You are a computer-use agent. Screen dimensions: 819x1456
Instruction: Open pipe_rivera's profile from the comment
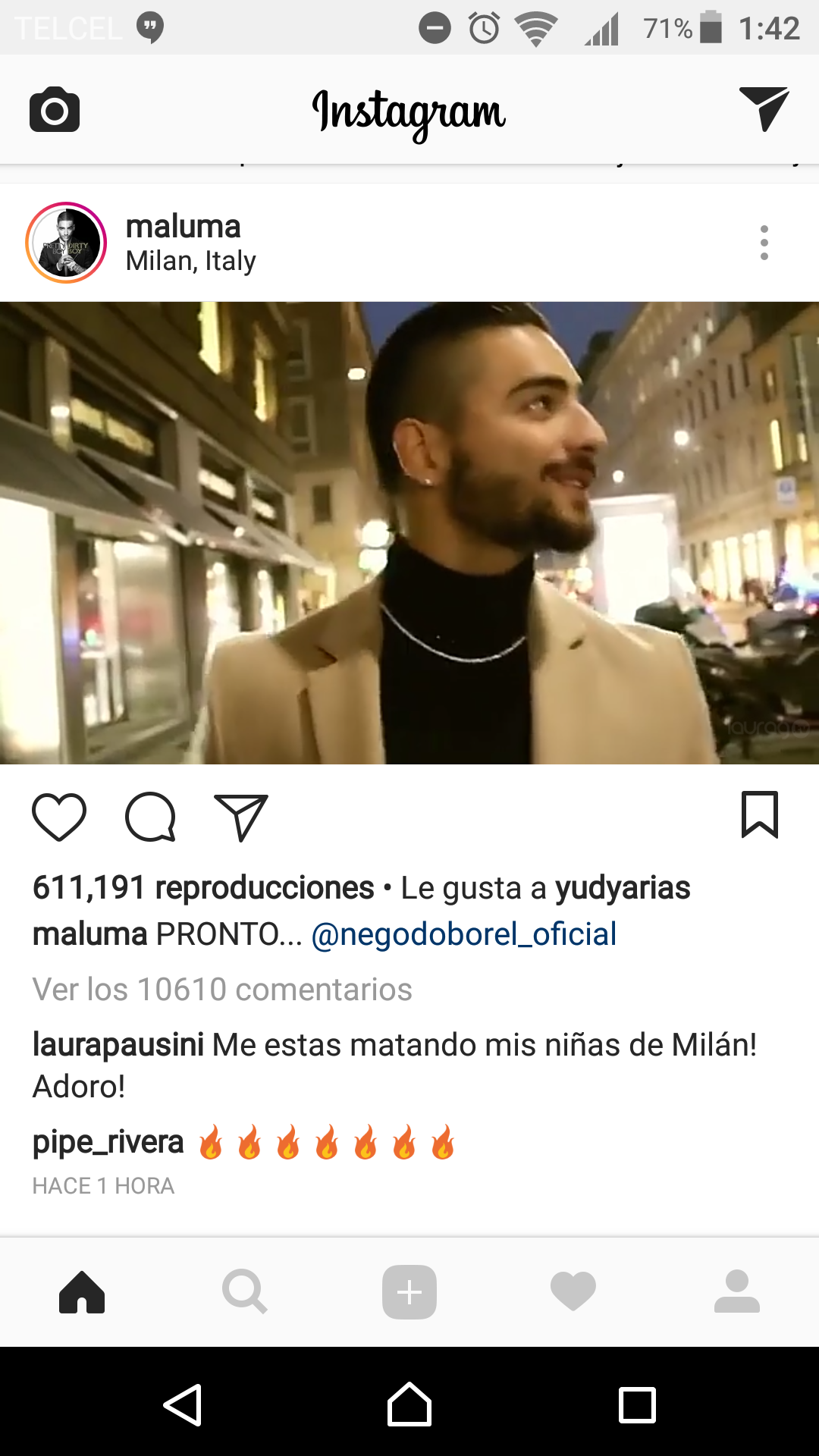click(108, 1142)
